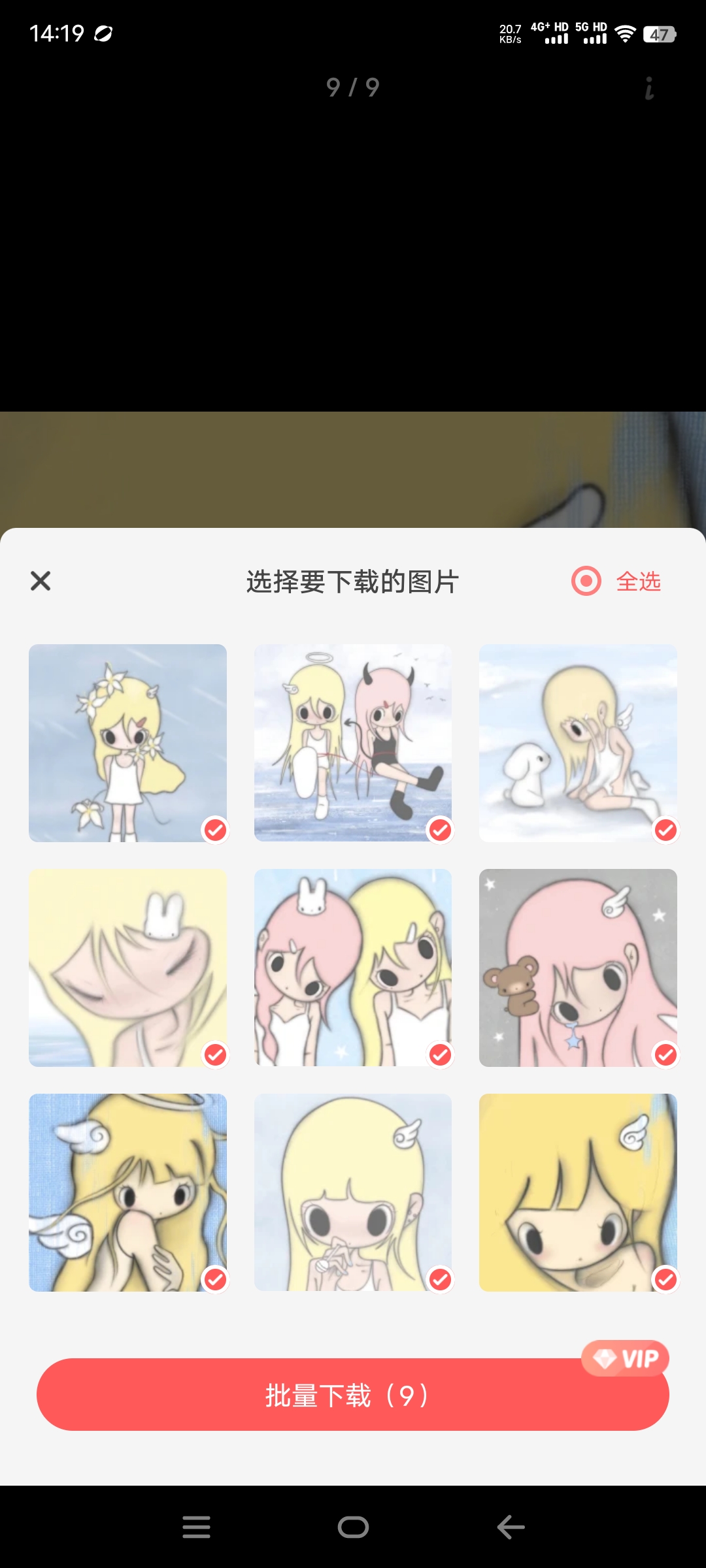
Task: Uncheck the angel-and-devil pair image
Action: pyautogui.click(x=439, y=828)
